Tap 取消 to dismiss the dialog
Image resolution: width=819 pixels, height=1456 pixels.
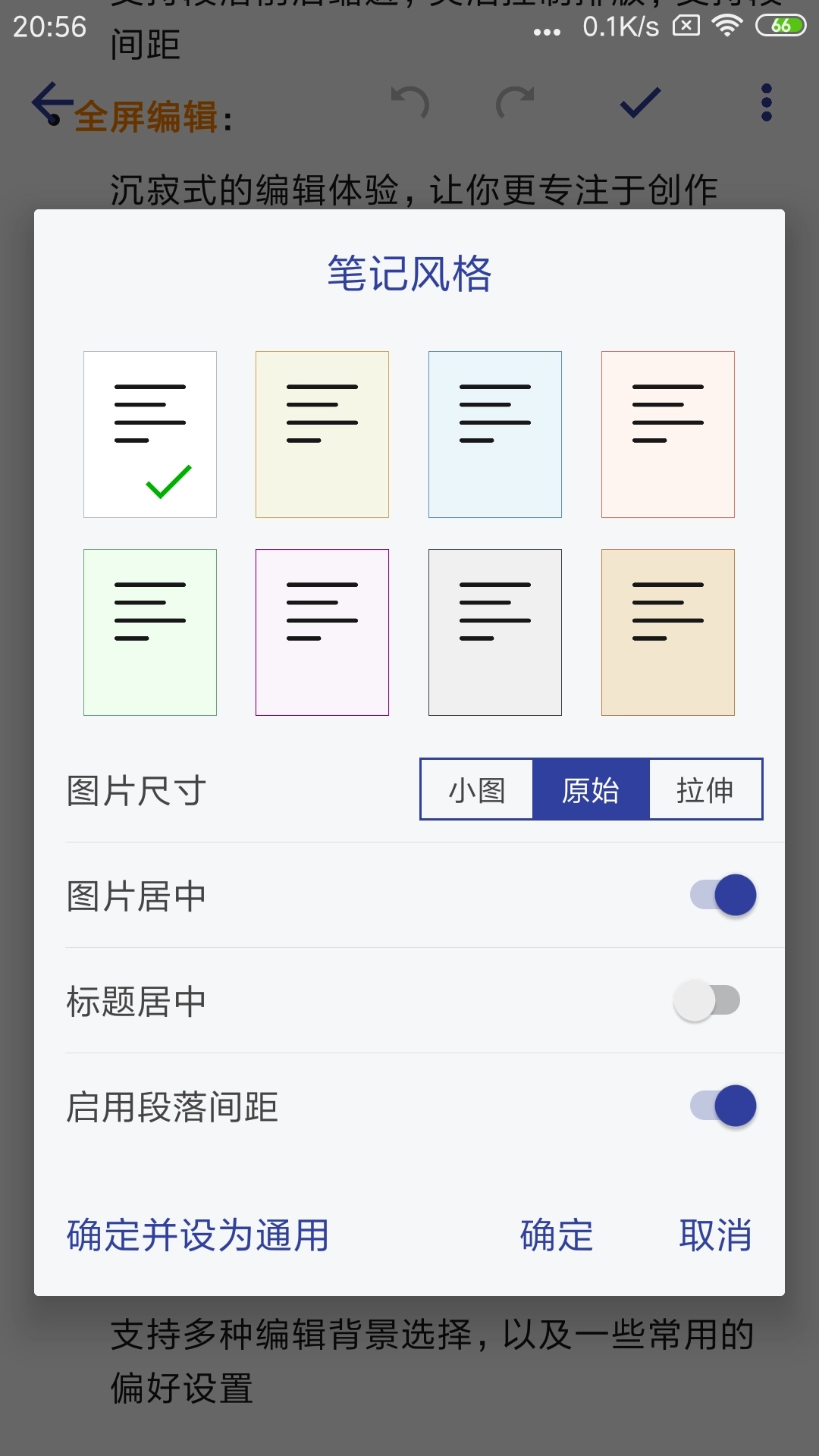coord(715,1235)
